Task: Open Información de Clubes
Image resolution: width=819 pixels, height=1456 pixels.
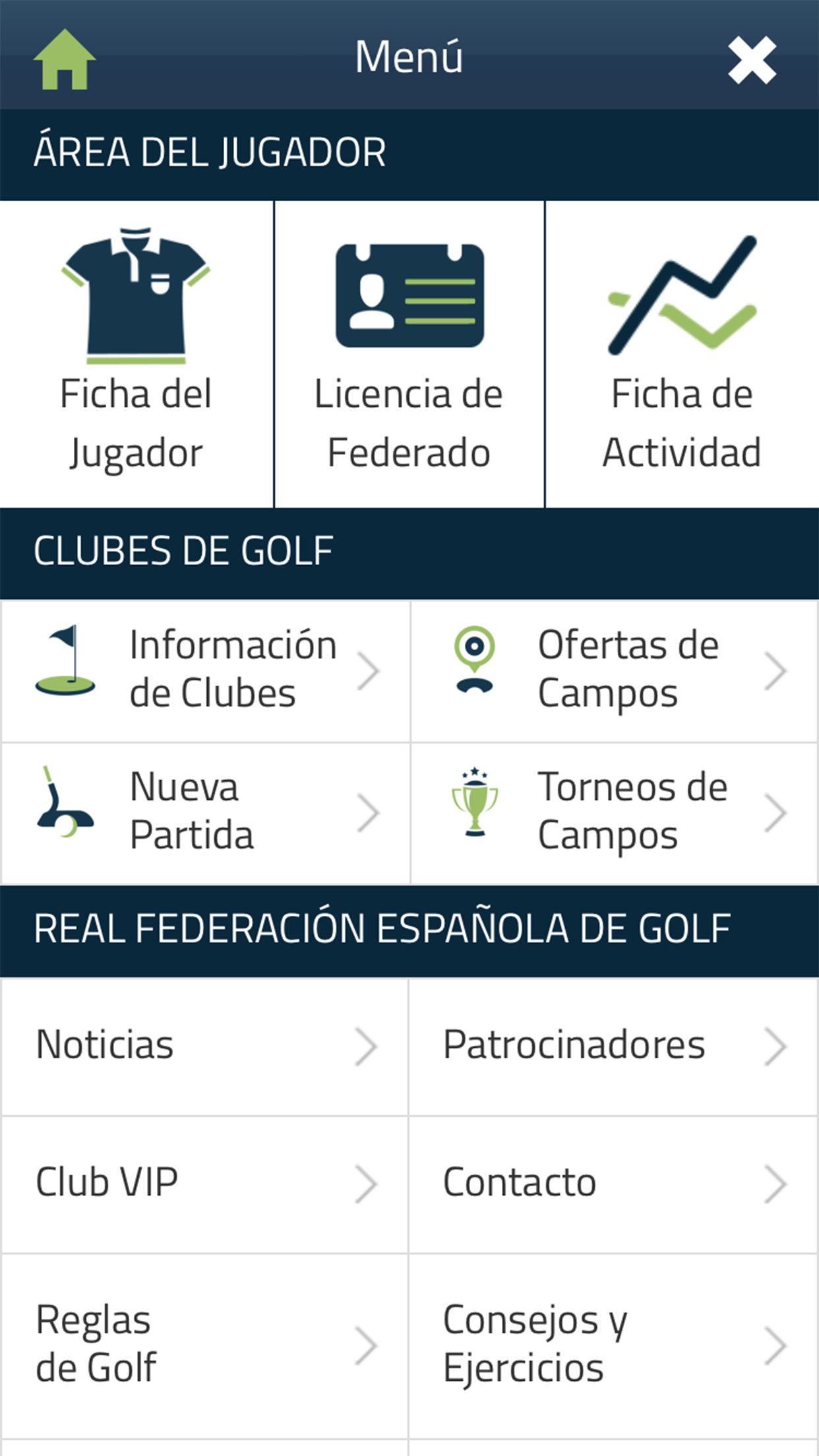Action: (206, 671)
